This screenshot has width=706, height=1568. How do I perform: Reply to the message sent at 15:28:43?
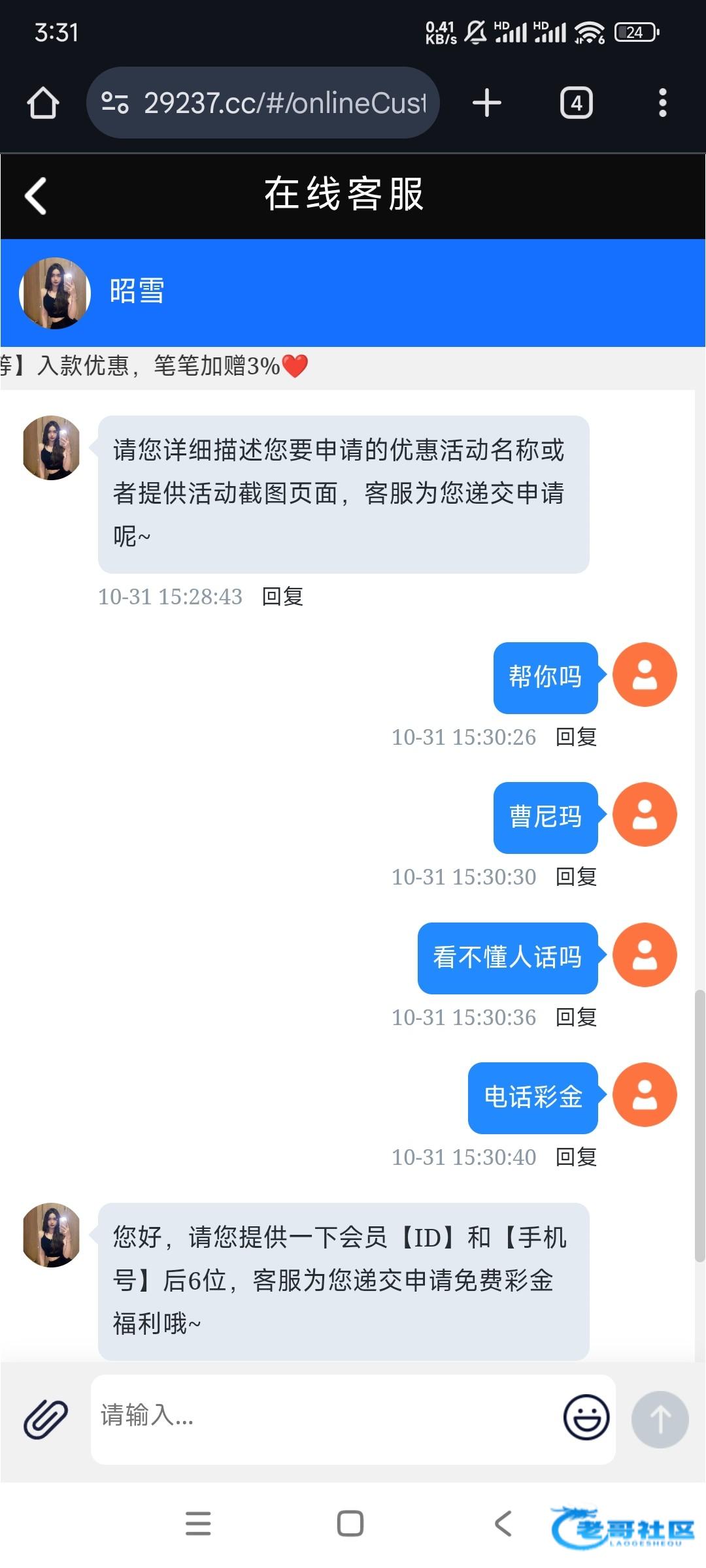click(282, 596)
